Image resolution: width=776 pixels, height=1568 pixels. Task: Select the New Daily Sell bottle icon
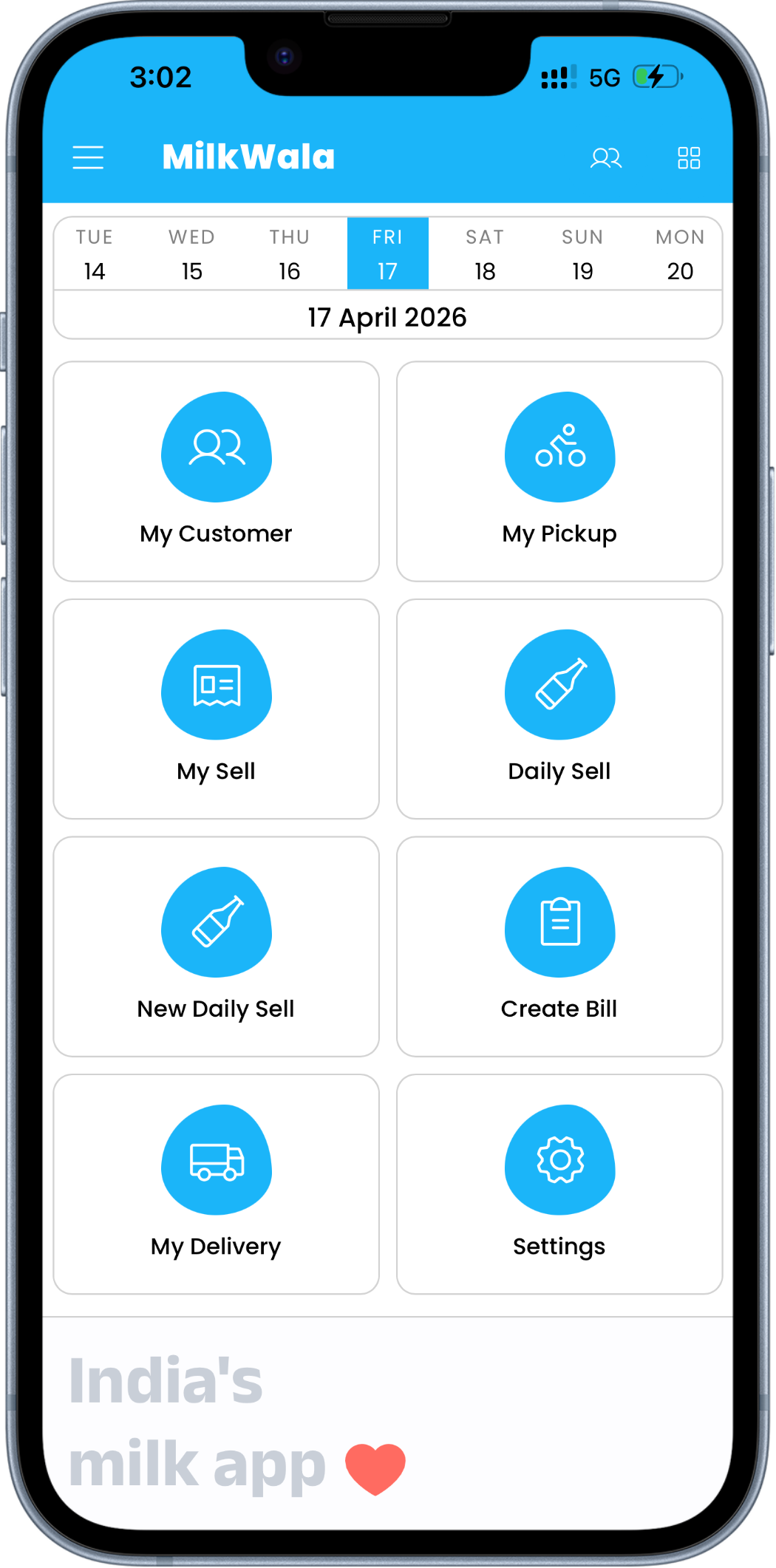tap(217, 925)
